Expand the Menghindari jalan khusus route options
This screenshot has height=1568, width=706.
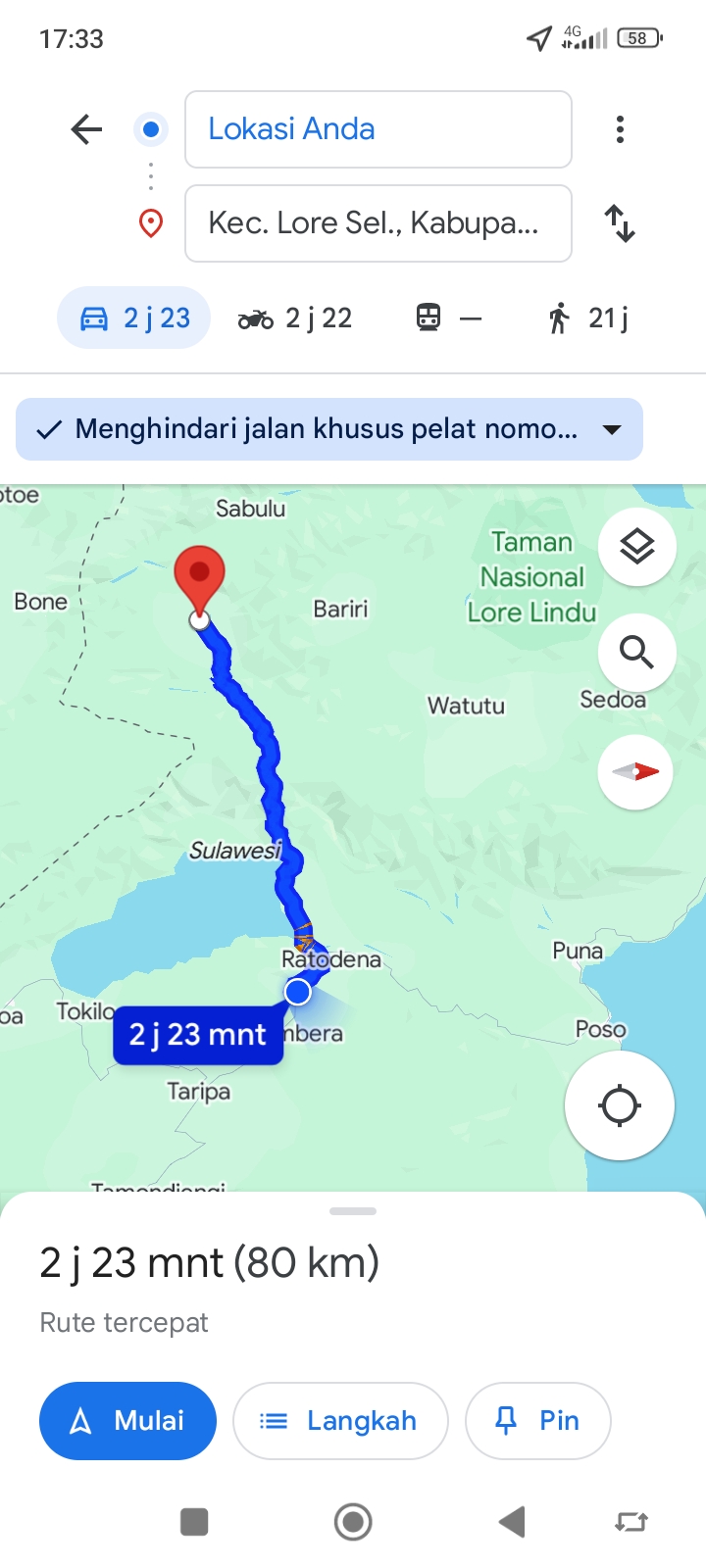329,429
